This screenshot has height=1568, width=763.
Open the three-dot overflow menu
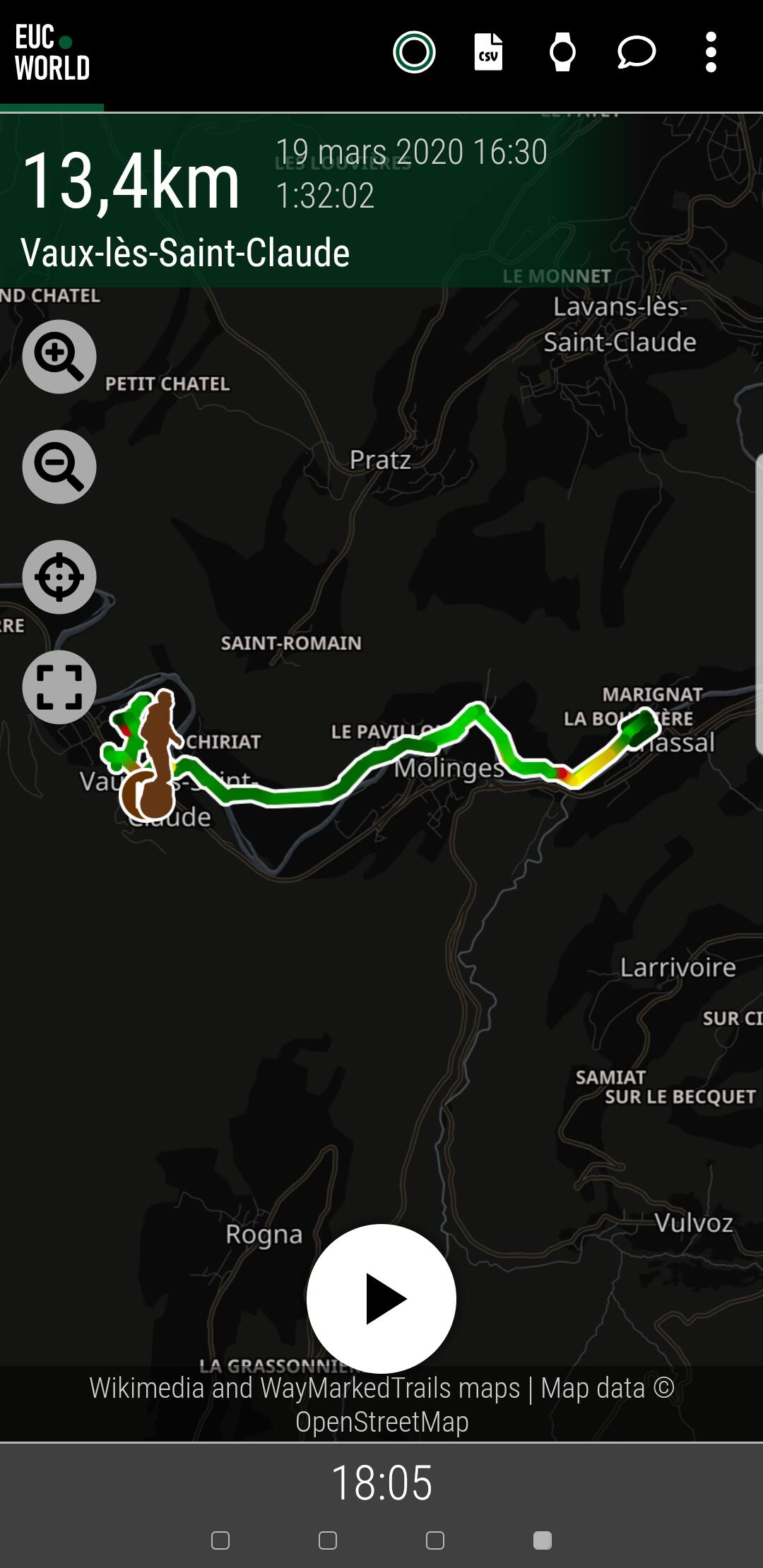(711, 52)
